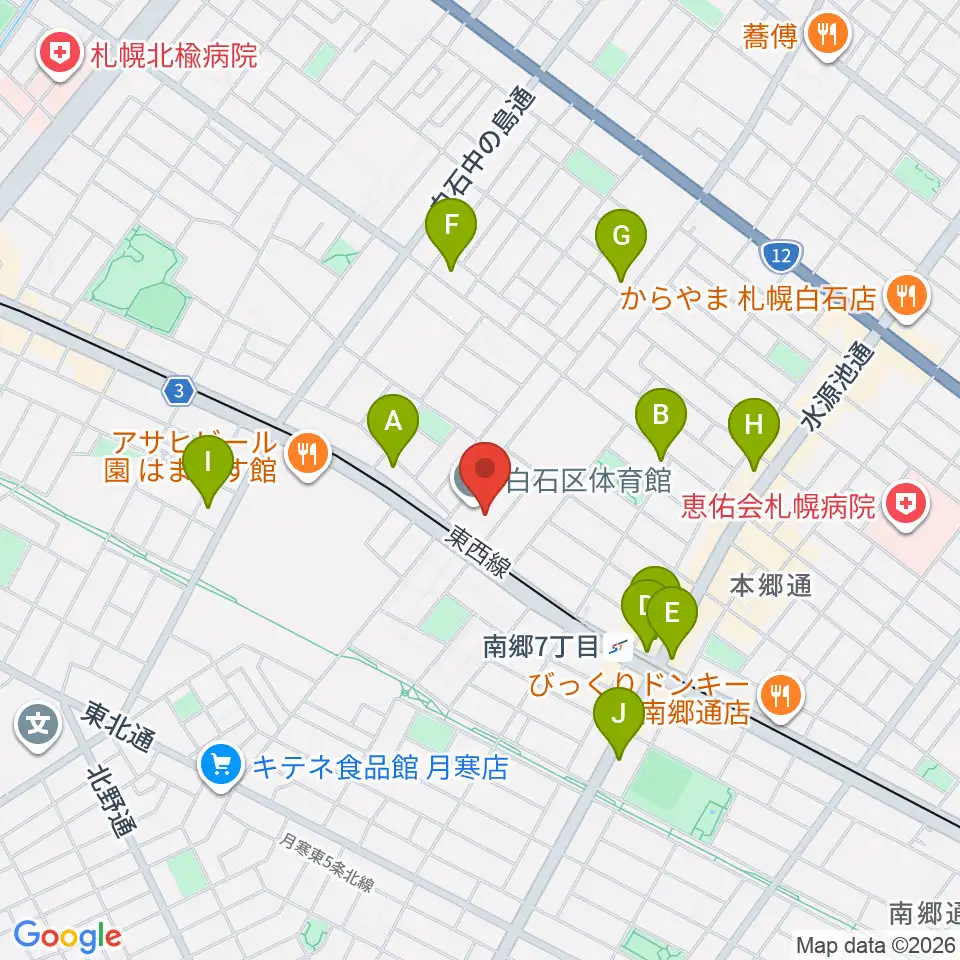The height and width of the screenshot is (960, 960).
Task: Tap the 南郷7丁目 subway station icon
Action: 617,647
